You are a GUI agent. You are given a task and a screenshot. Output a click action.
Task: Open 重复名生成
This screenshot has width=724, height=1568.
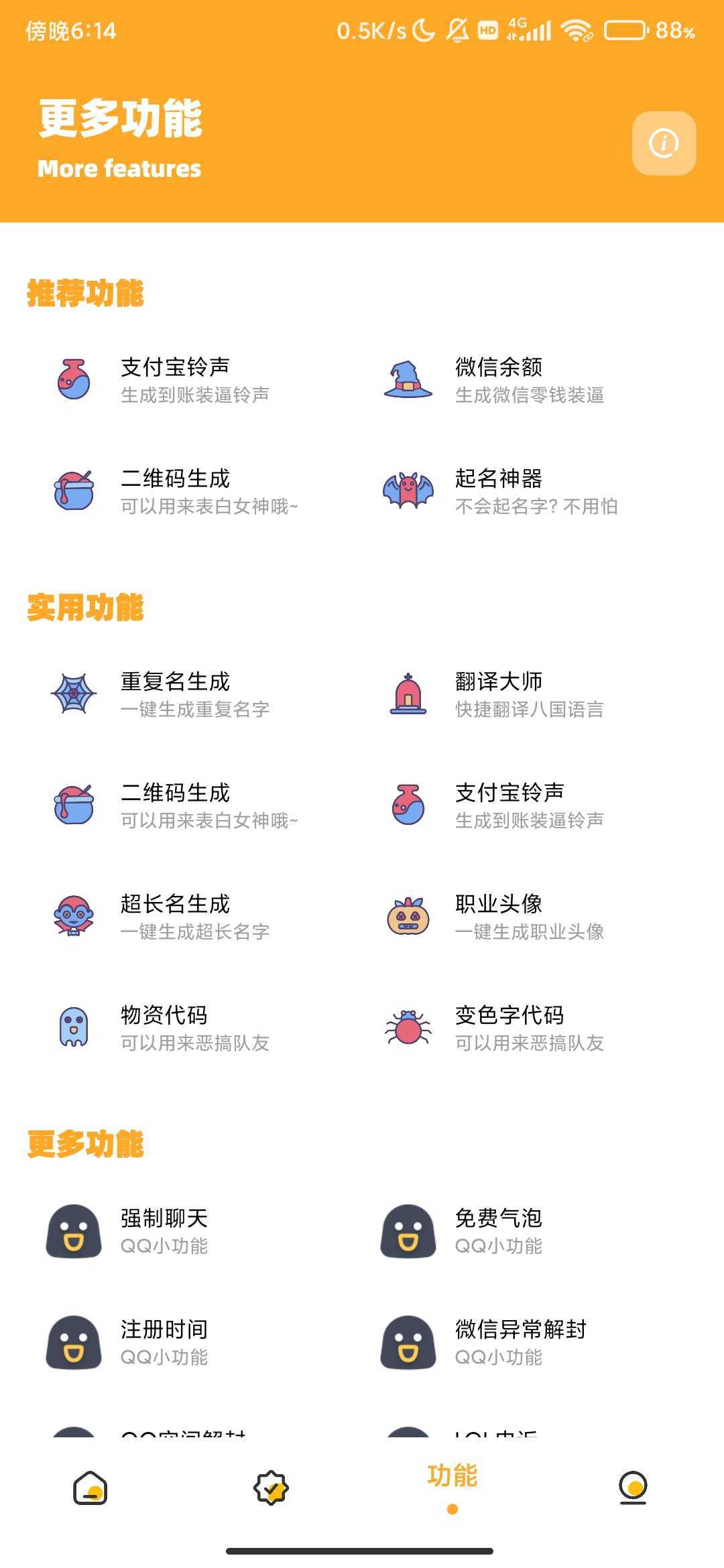pos(176,694)
